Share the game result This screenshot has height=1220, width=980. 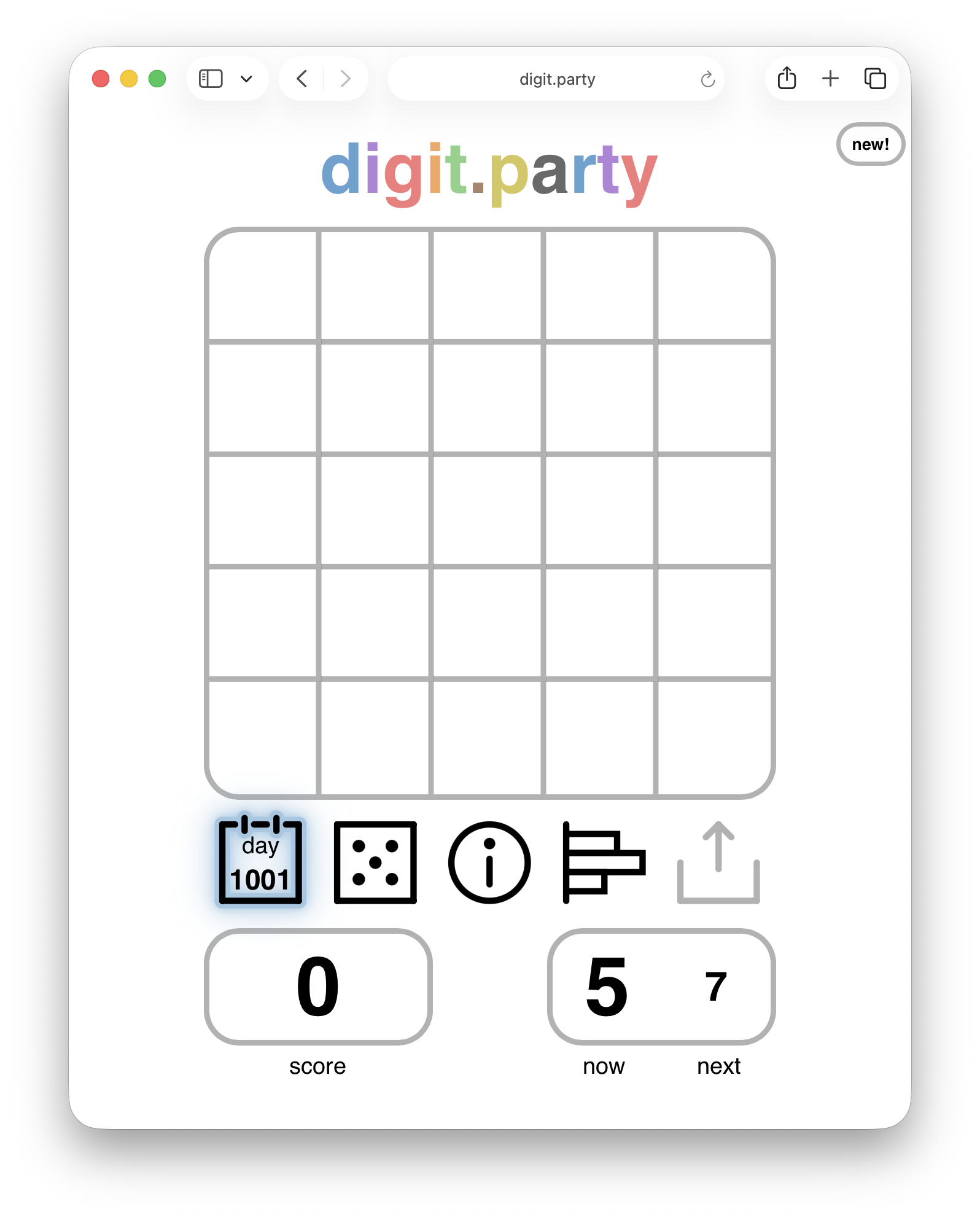pos(718,862)
